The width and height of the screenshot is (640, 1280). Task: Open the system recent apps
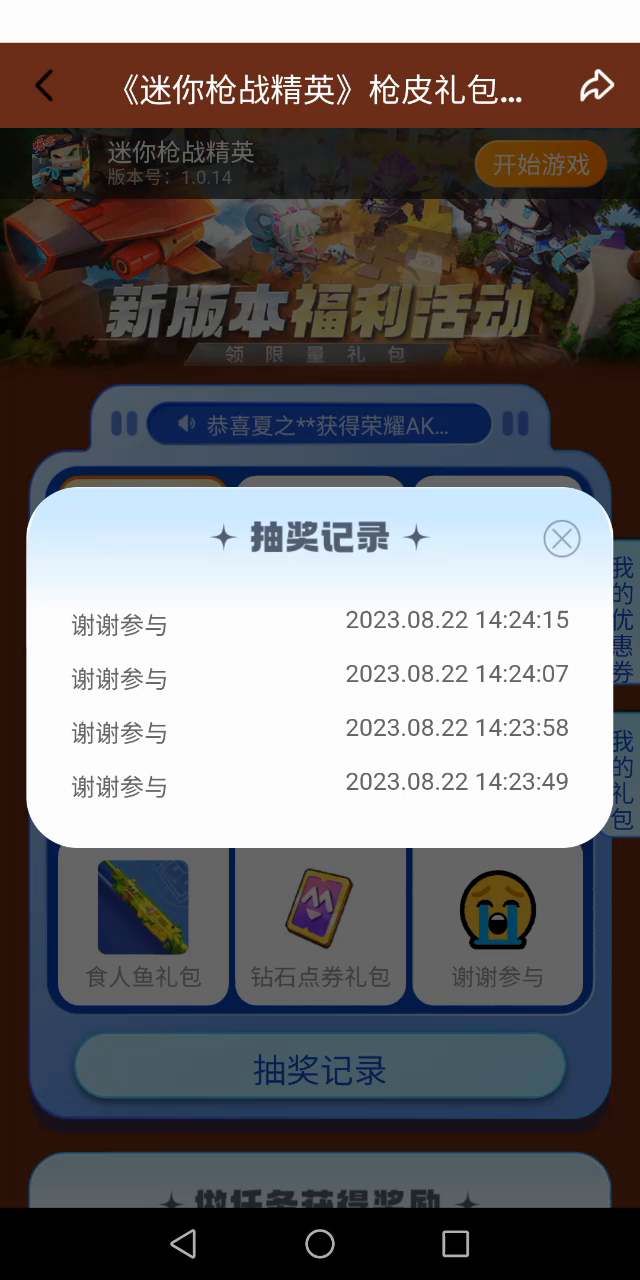tap(456, 1244)
